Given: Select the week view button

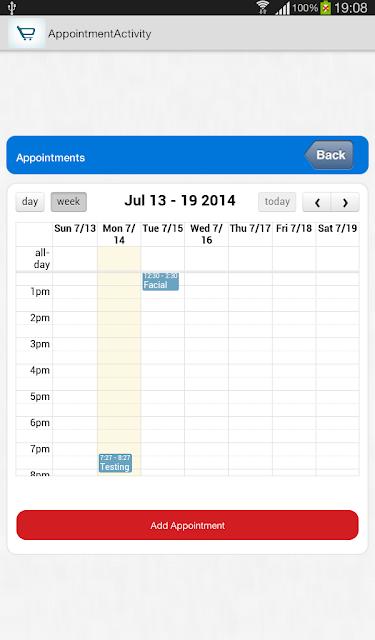Looking at the screenshot, I should 69,202.
